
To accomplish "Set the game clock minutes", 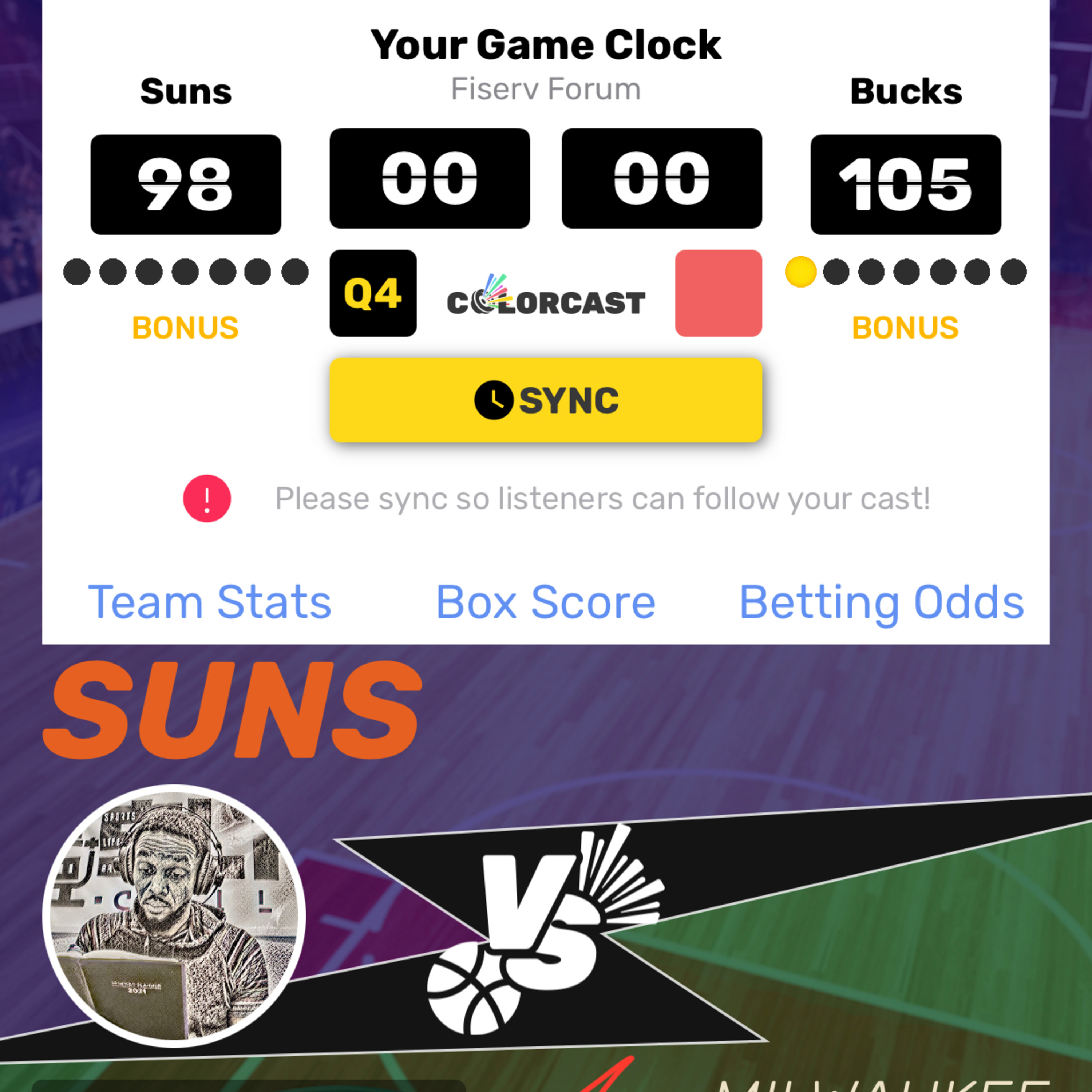I will click(430, 179).
